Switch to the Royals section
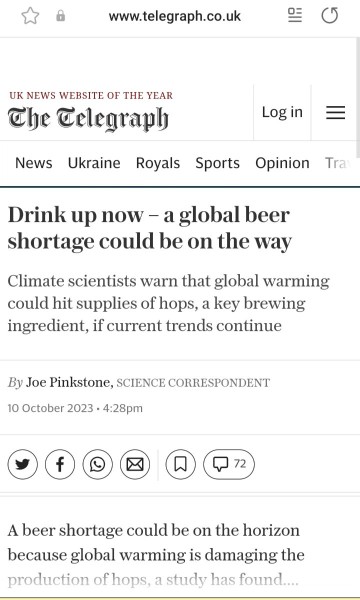The width and height of the screenshot is (360, 600). pyautogui.click(x=158, y=163)
